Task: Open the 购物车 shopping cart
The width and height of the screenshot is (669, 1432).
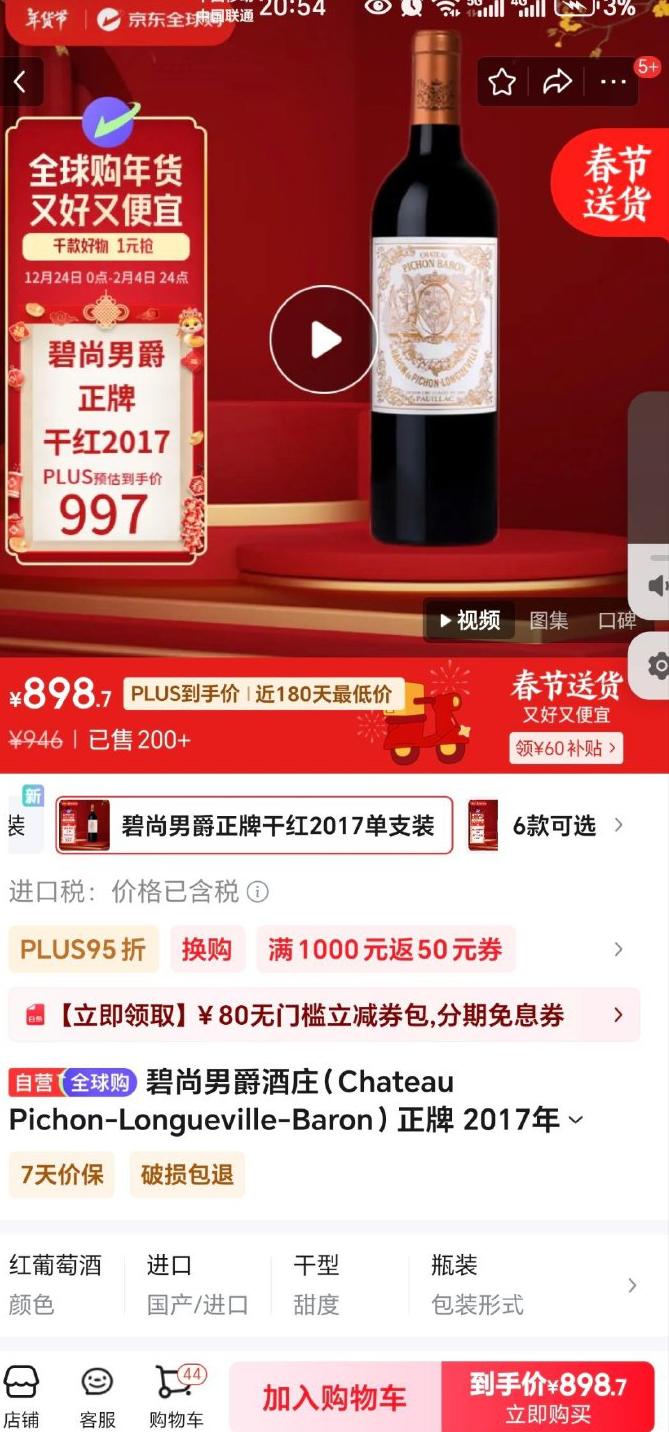Action: pos(176,1395)
